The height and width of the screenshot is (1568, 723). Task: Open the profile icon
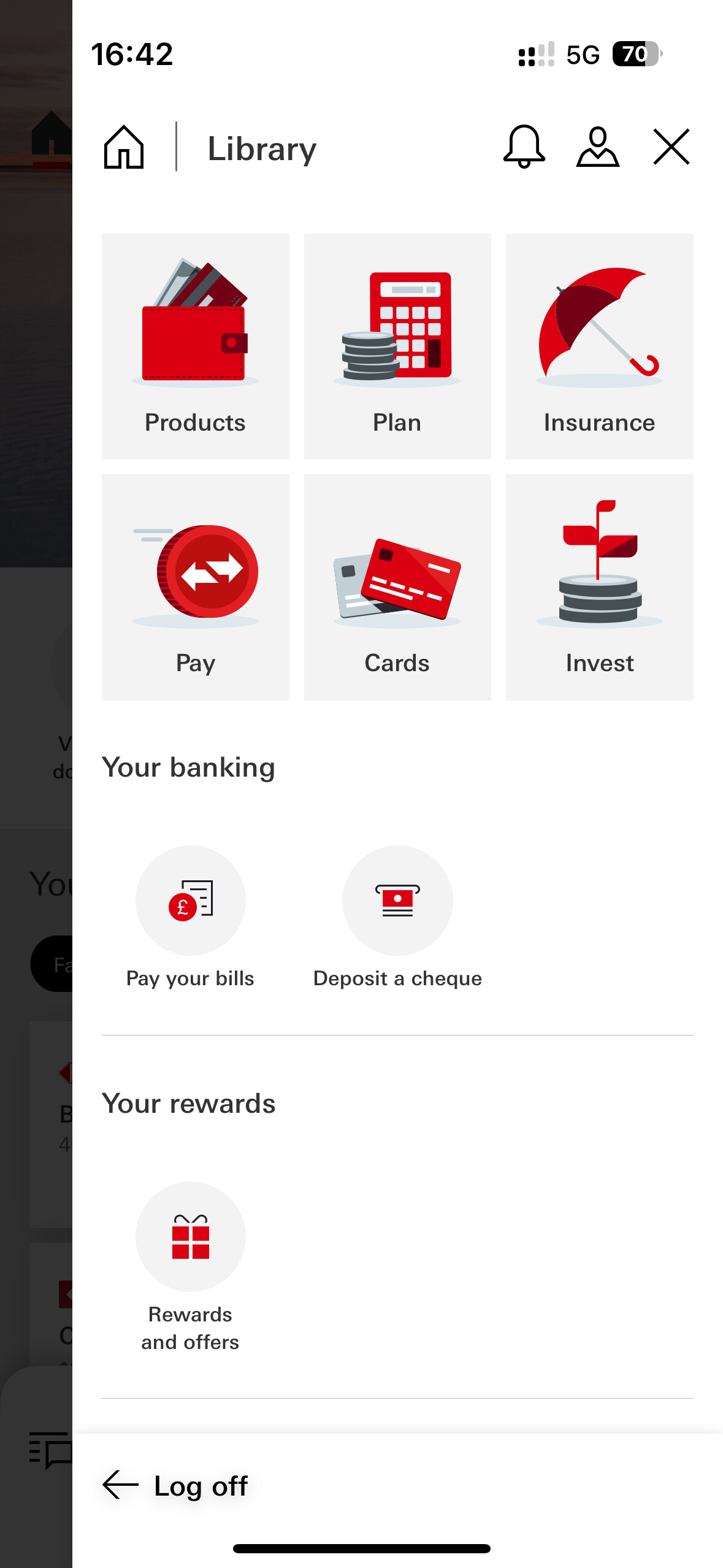point(597,147)
